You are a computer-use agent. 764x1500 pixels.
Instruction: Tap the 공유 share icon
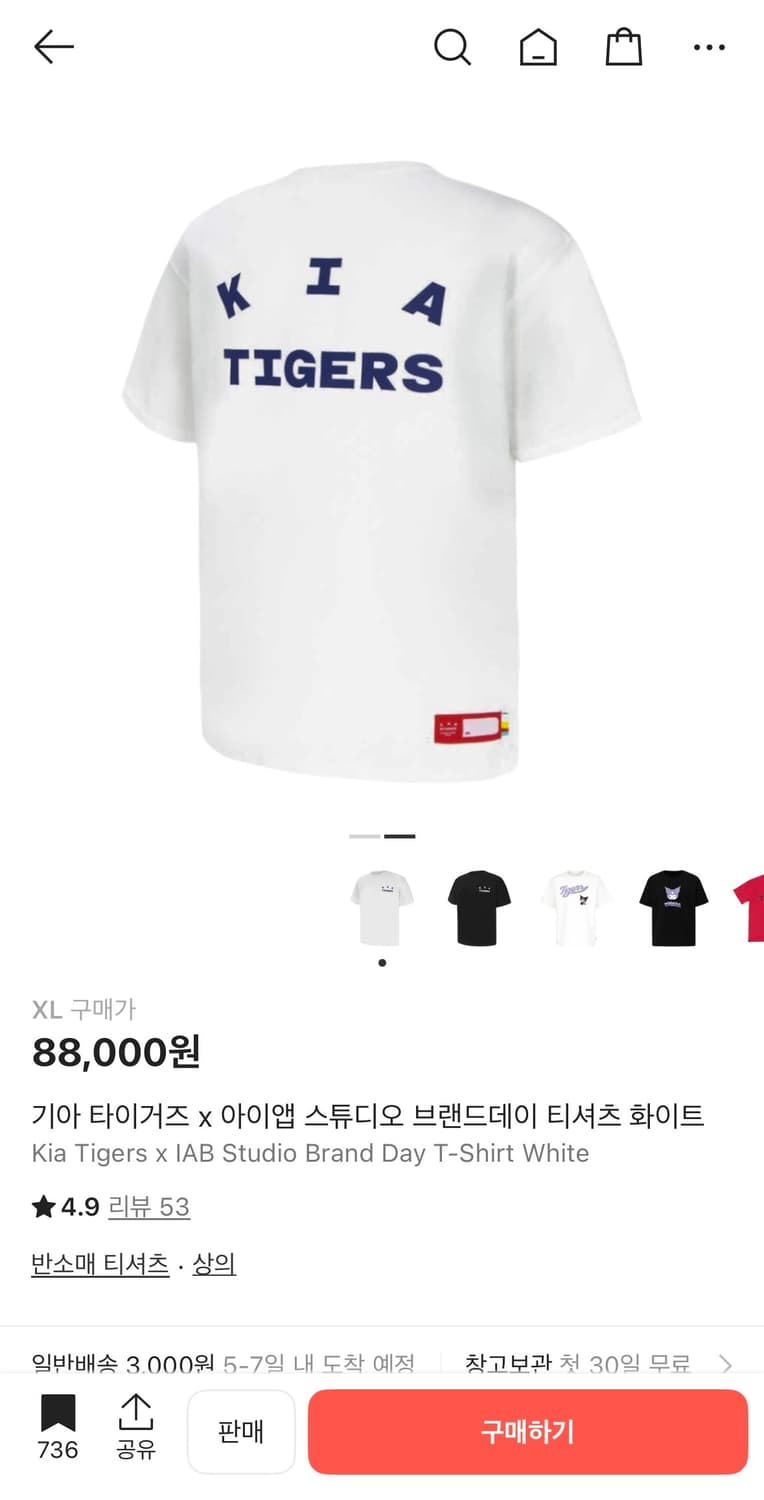click(x=135, y=1420)
